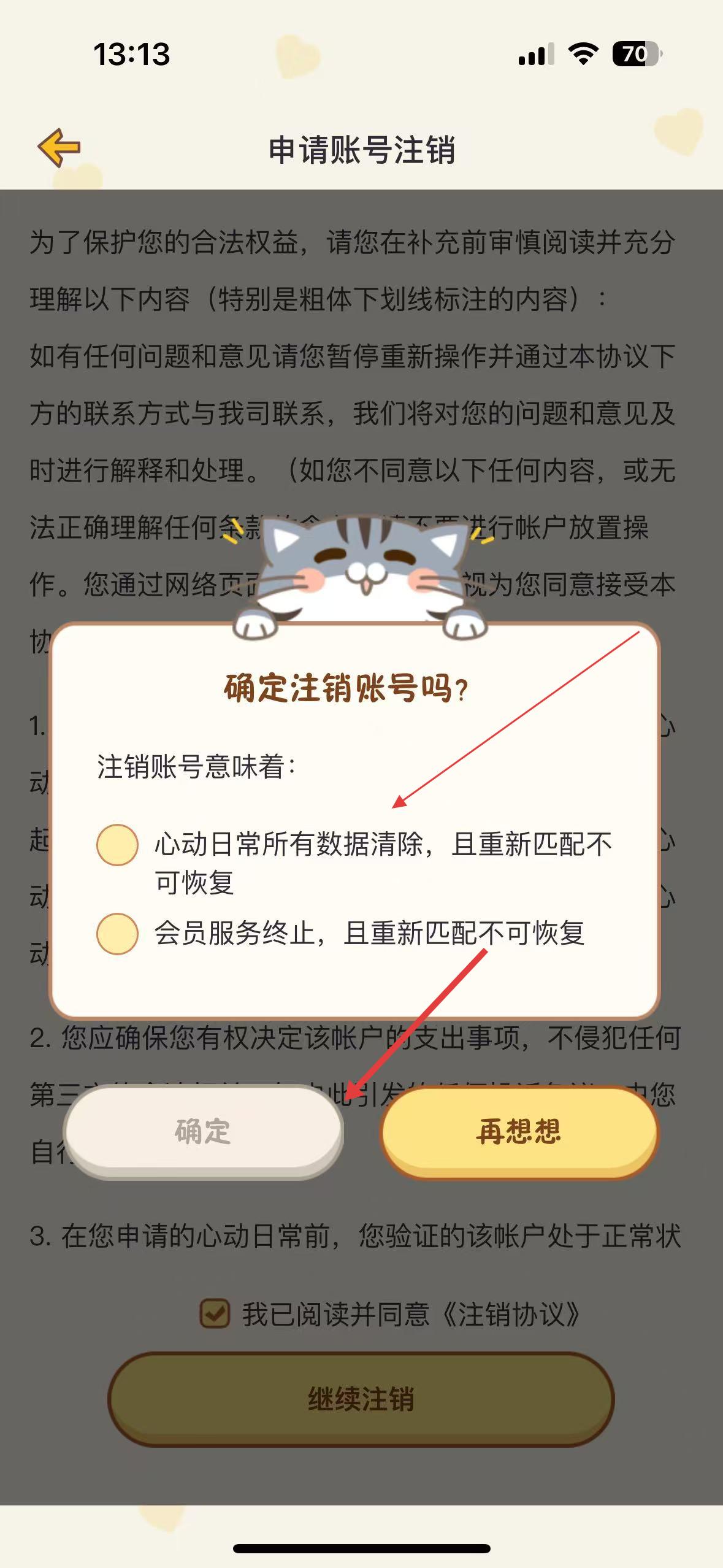Tap the 确定 button
The height and width of the screenshot is (1568, 723).
(203, 1131)
